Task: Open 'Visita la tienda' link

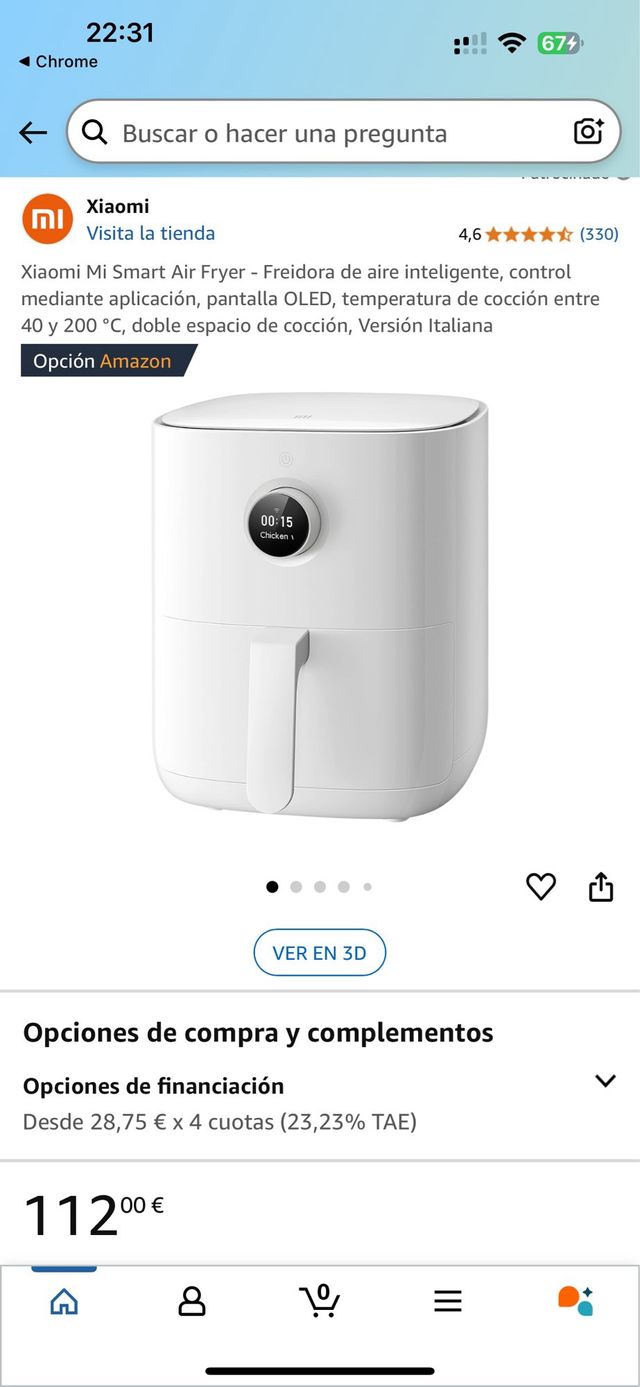Action: click(150, 233)
